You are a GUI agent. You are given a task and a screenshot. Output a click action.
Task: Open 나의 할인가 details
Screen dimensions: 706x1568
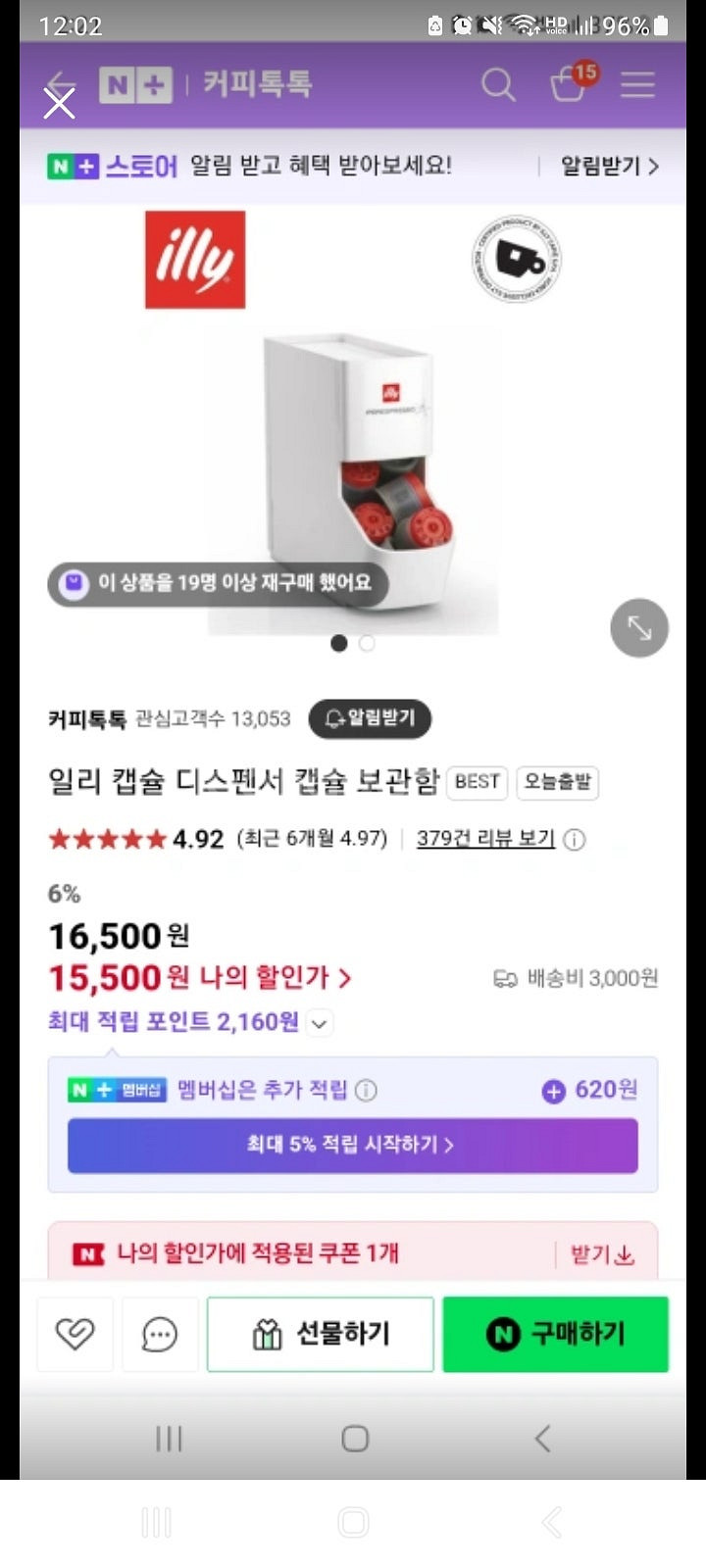pyautogui.click(x=275, y=977)
